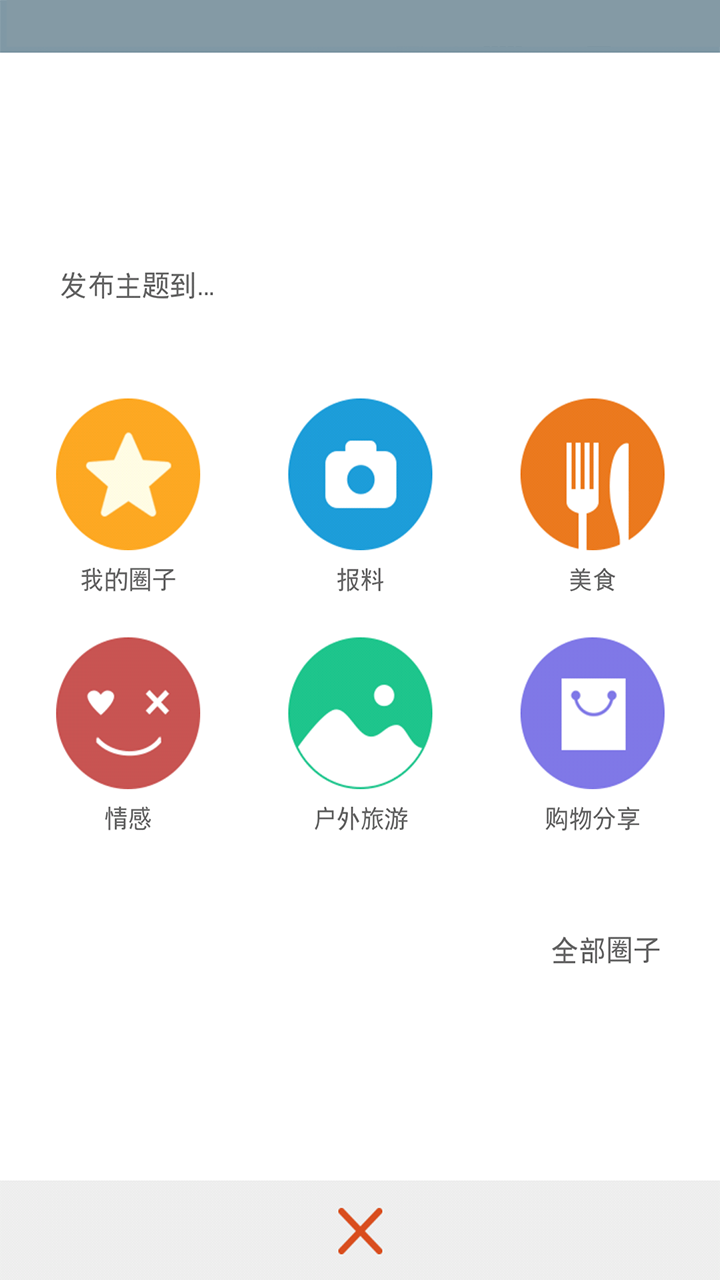
Task: Click the gray status bar at the top
Action: (x=360, y=22)
